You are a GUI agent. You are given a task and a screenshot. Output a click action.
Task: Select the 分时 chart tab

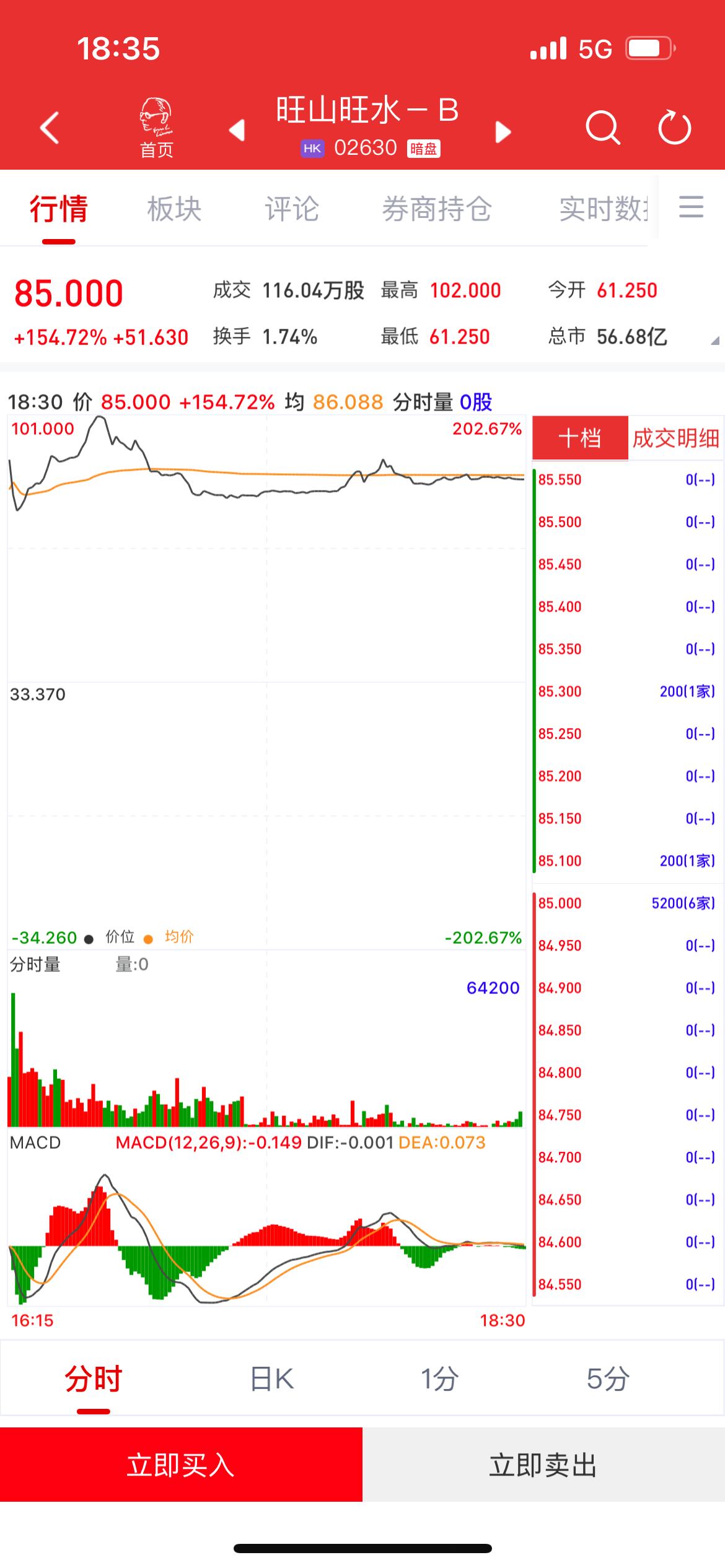[x=94, y=1380]
